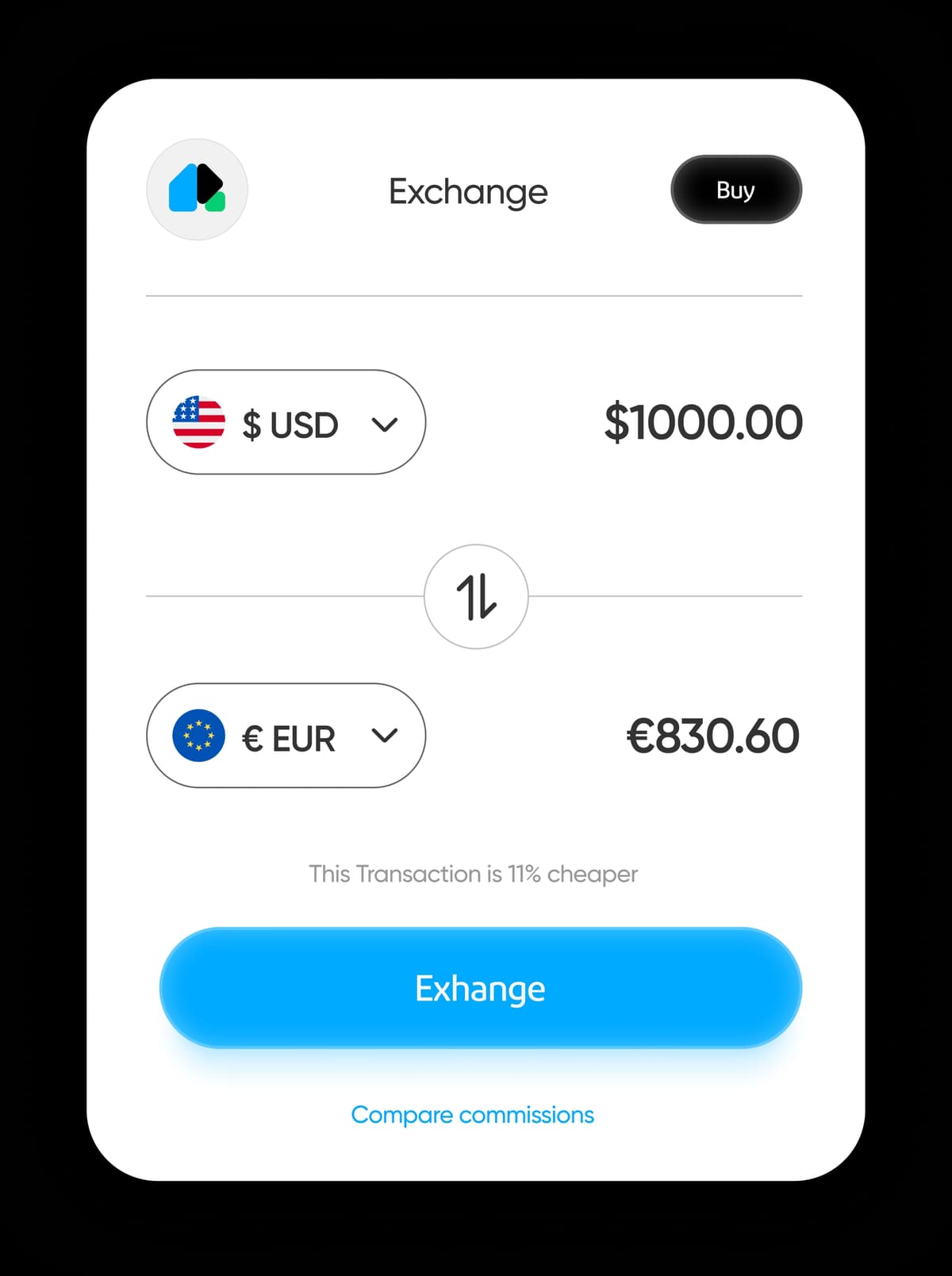Tap the logo avatar in the header
This screenshot has width=952, height=1276.
click(x=197, y=190)
